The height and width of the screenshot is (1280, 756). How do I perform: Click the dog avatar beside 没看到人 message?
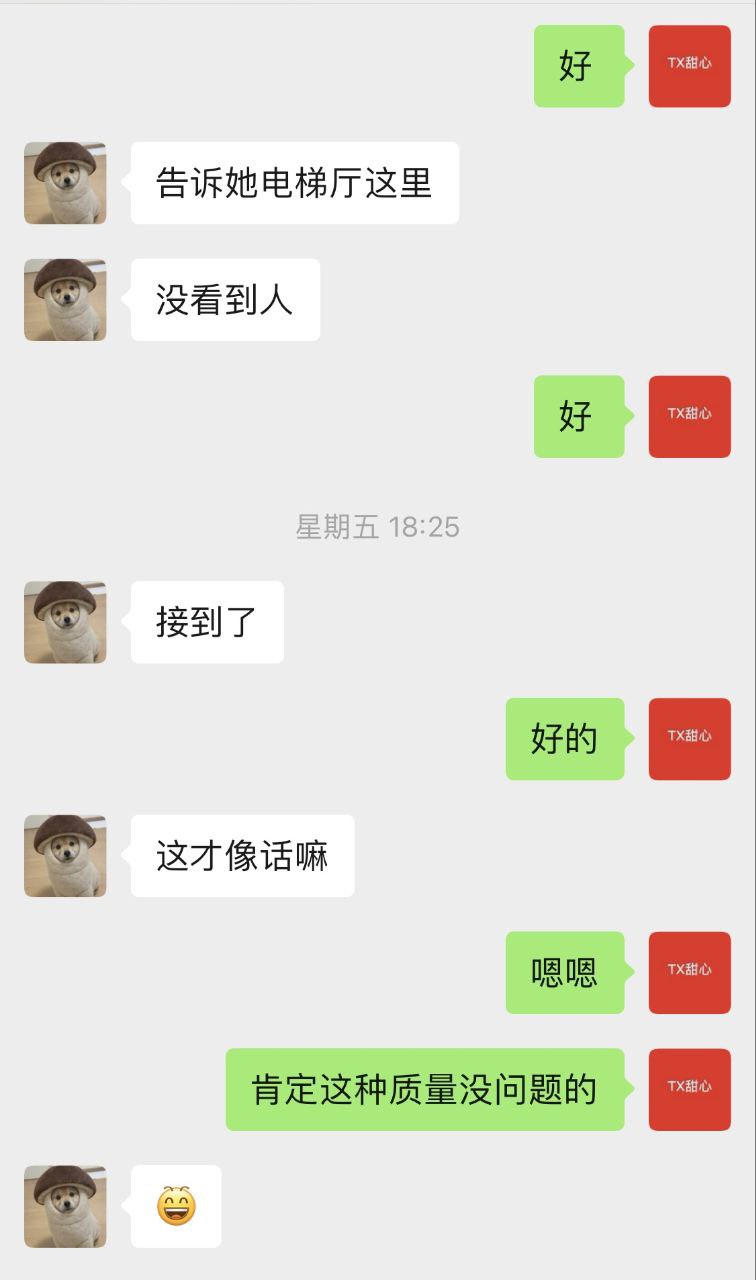[x=64, y=299]
